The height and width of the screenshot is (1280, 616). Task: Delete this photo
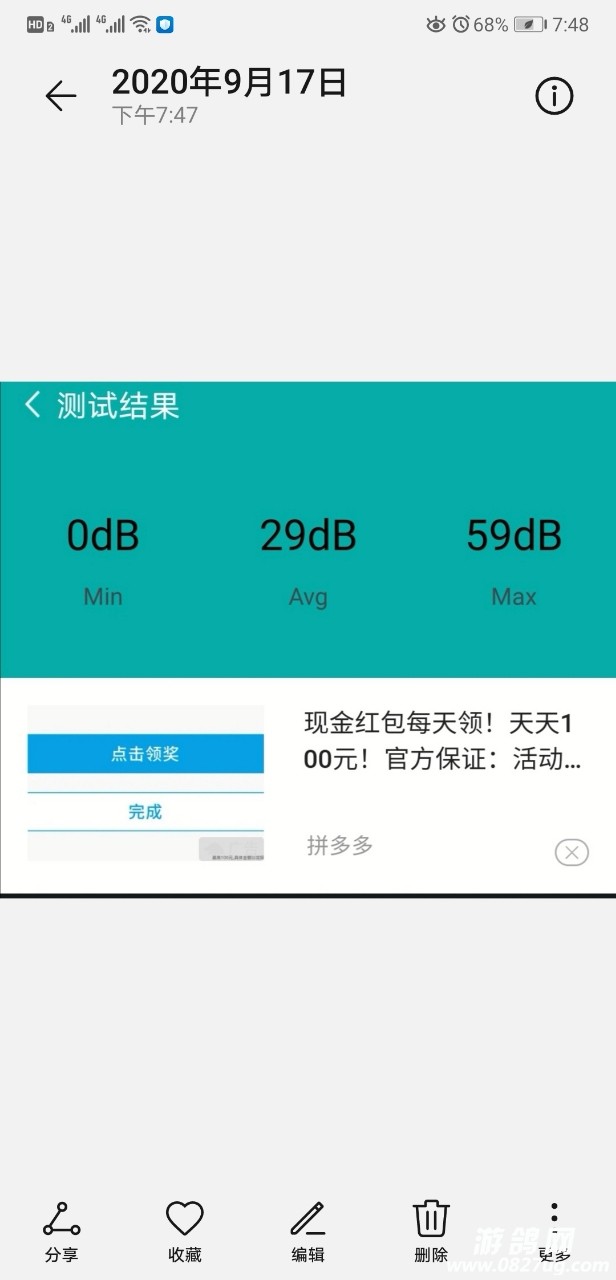pyautogui.click(x=431, y=1231)
